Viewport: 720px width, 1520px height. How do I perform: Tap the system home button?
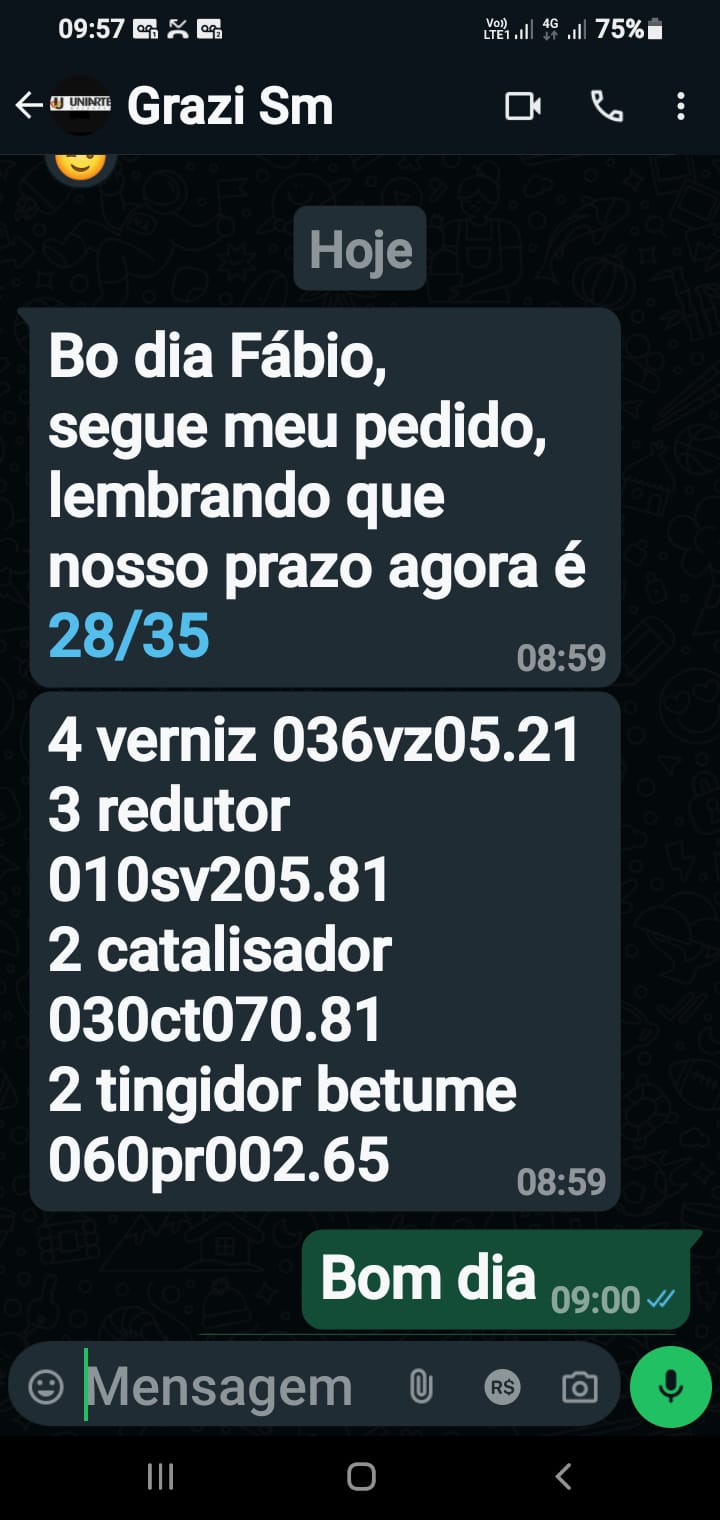360,1476
